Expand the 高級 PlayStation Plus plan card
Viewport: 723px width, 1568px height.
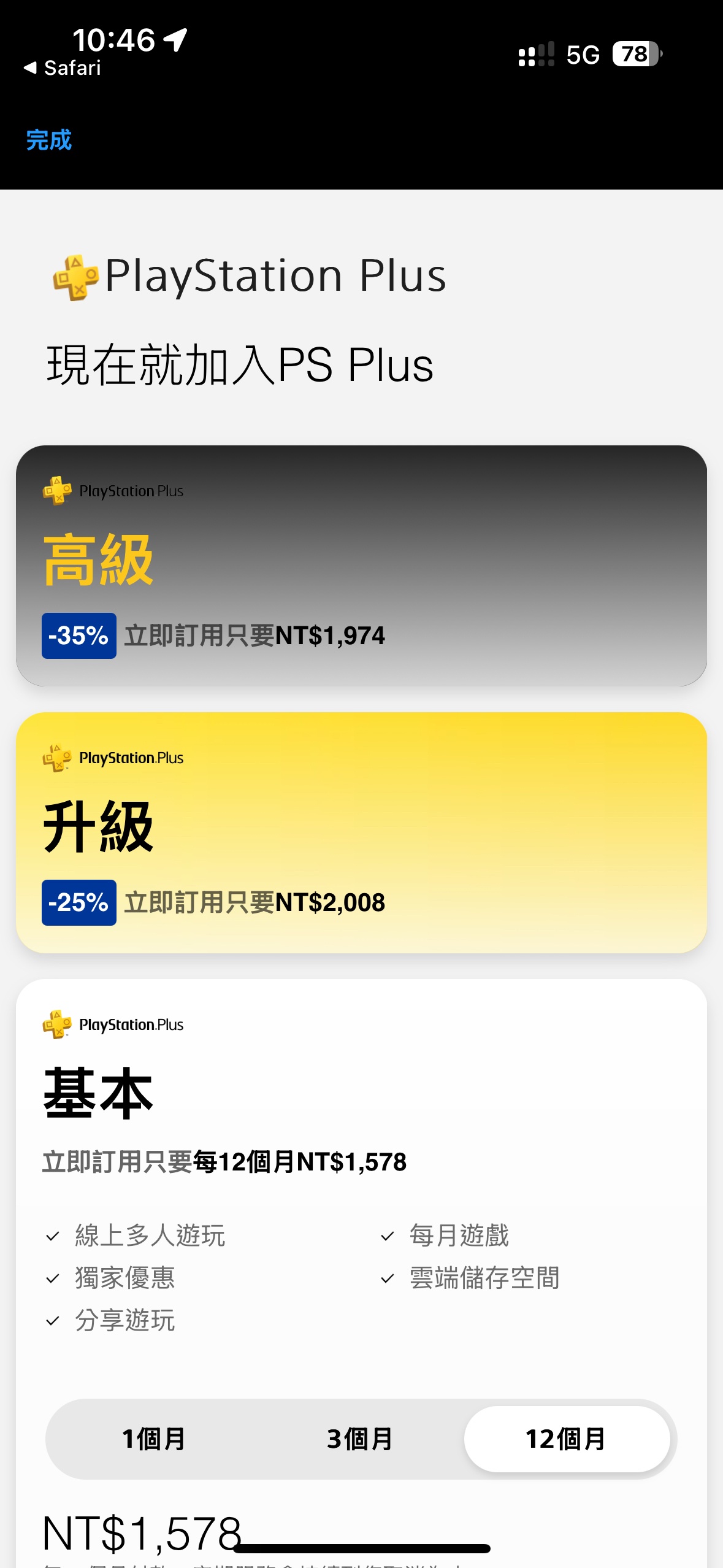[361, 565]
